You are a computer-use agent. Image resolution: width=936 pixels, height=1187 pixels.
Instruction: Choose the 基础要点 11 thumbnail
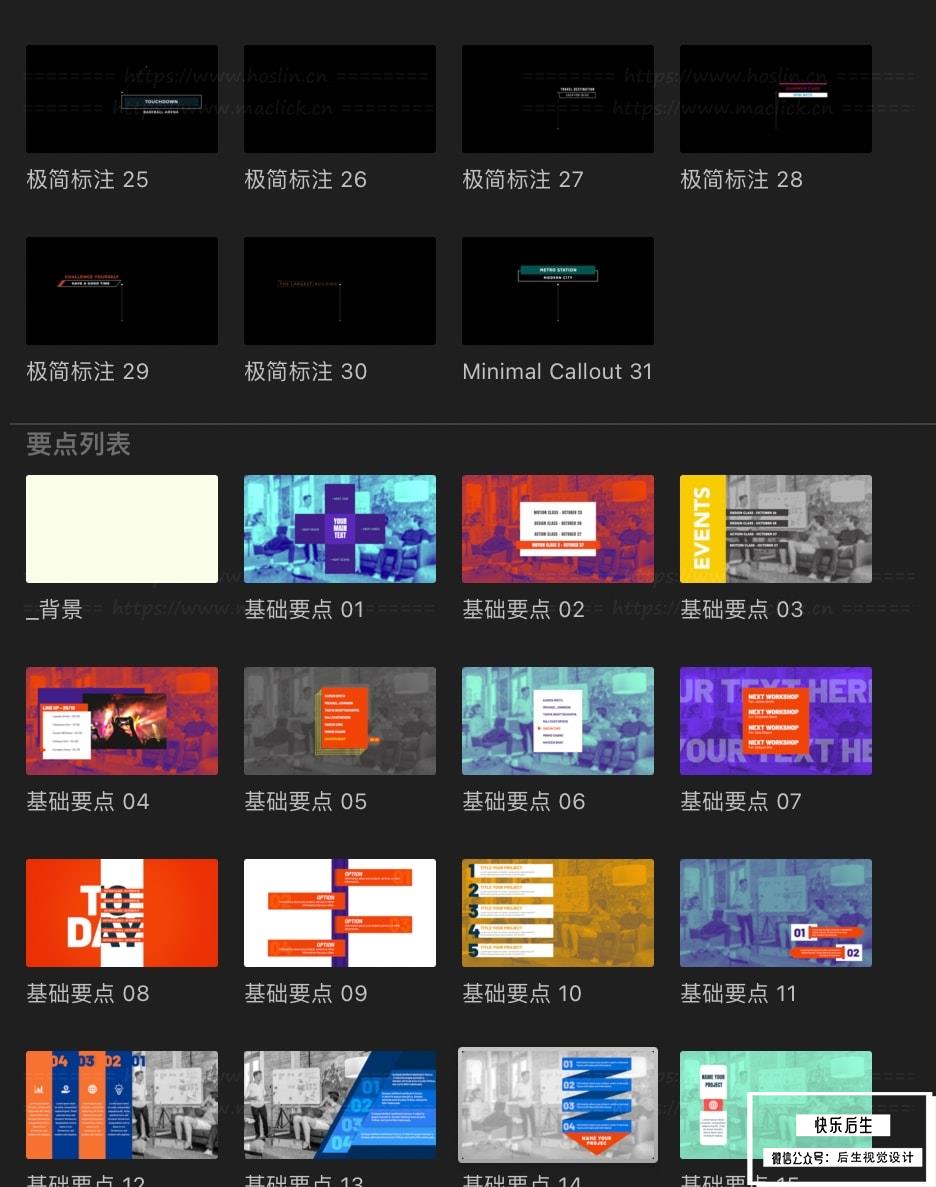click(x=776, y=913)
